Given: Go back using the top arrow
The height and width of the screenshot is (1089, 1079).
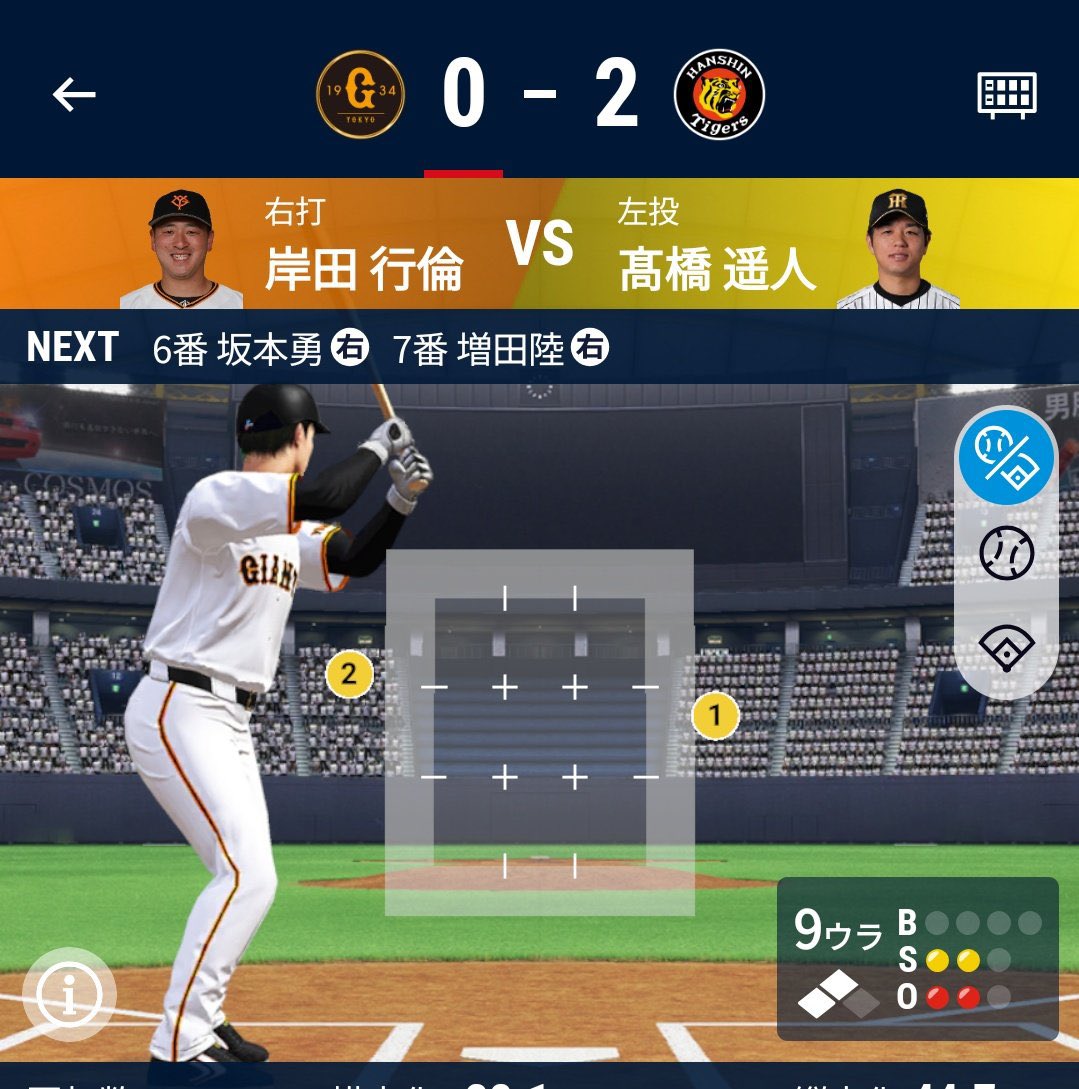Looking at the screenshot, I should [74, 95].
